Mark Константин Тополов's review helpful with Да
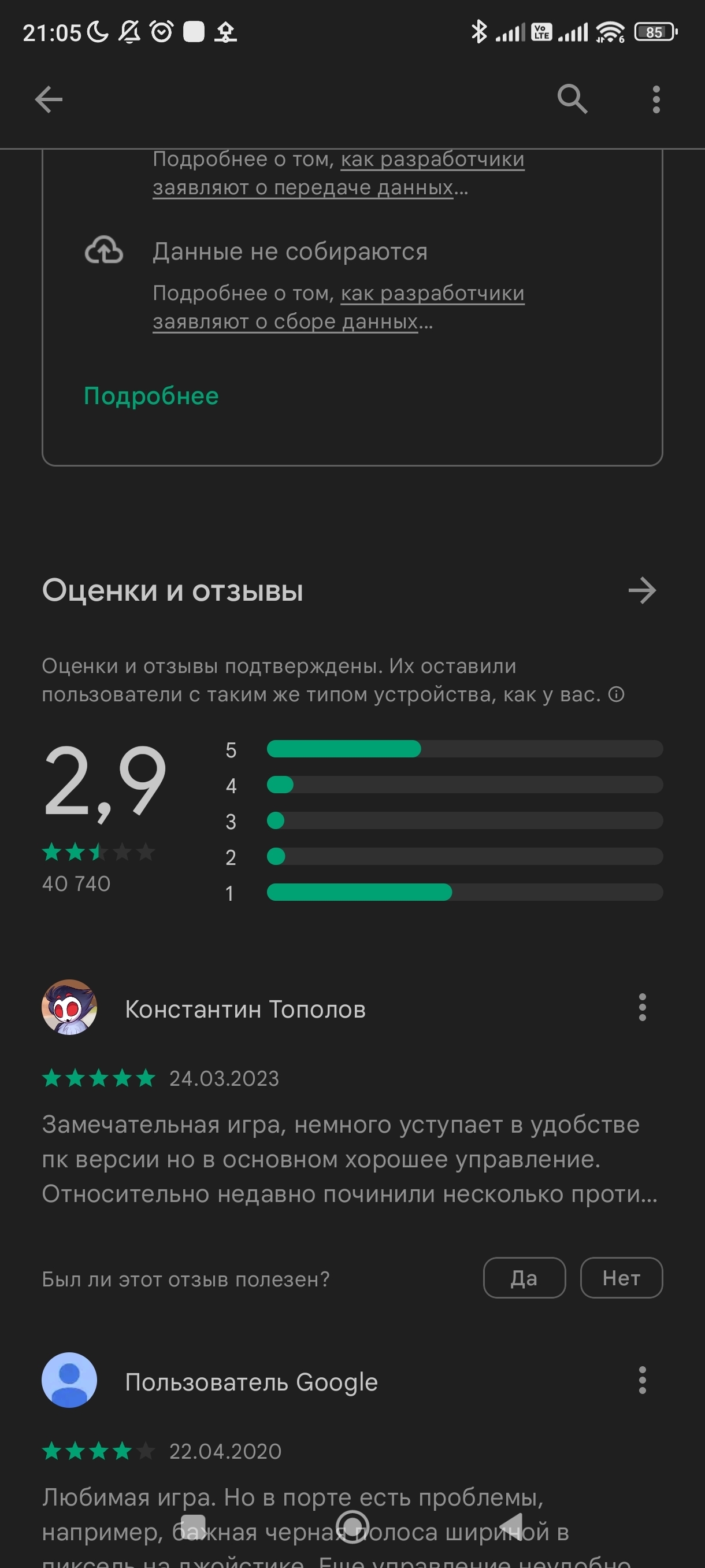This screenshot has height=1568, width=705. [524, 1278]
